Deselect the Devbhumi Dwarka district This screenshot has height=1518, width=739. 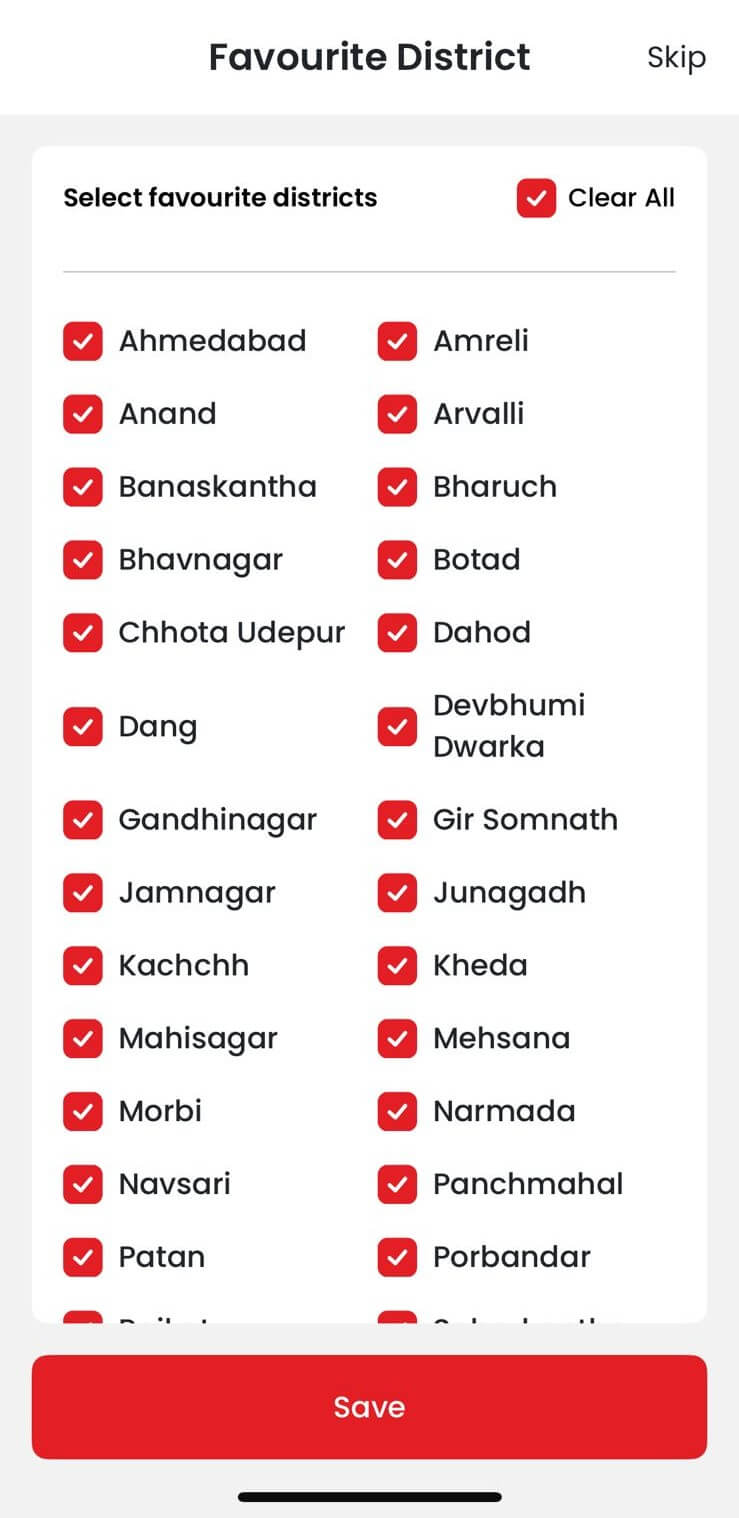tap(397, 726)
